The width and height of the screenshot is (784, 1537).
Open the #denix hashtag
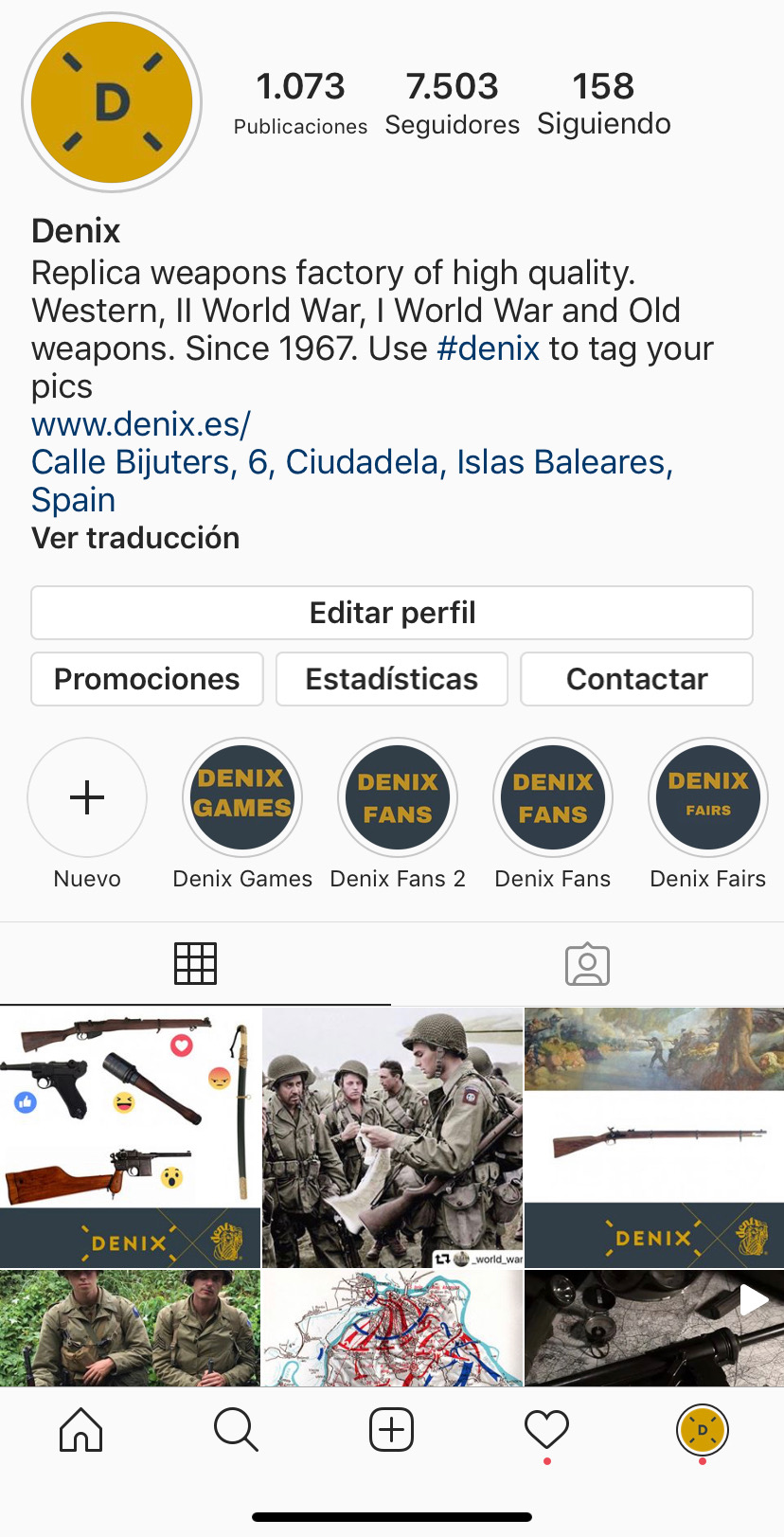pyautogui.click(x=489, y=349)
